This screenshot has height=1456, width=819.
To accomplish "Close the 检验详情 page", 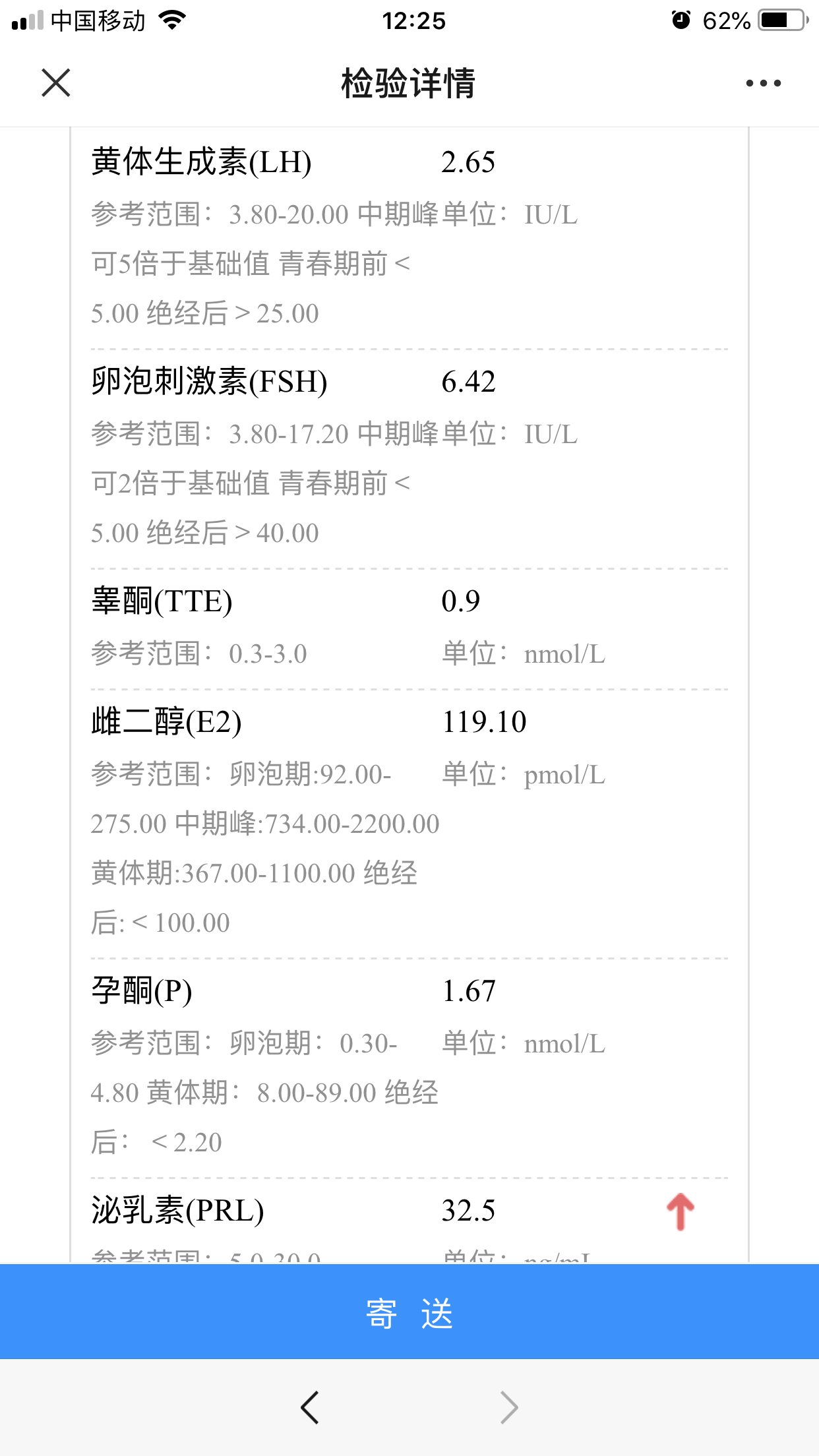I will pos(56,83).
